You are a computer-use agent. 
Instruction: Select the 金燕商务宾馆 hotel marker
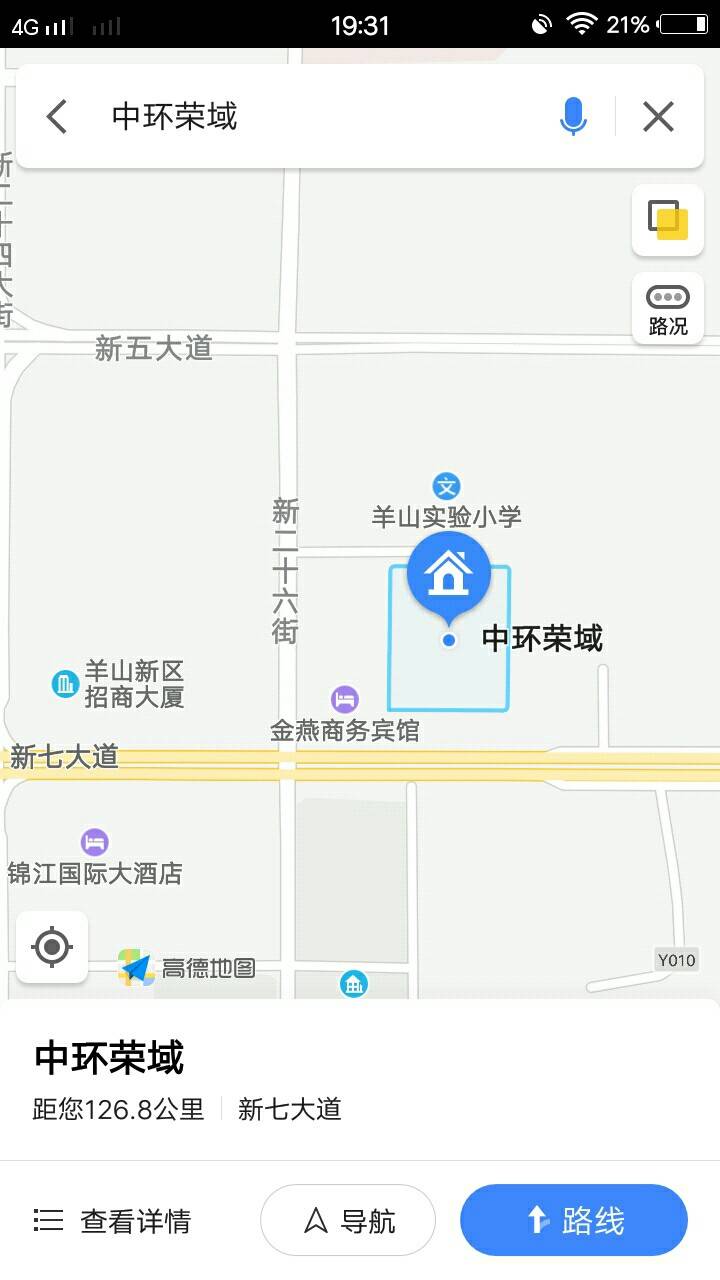tap(345, 698)
